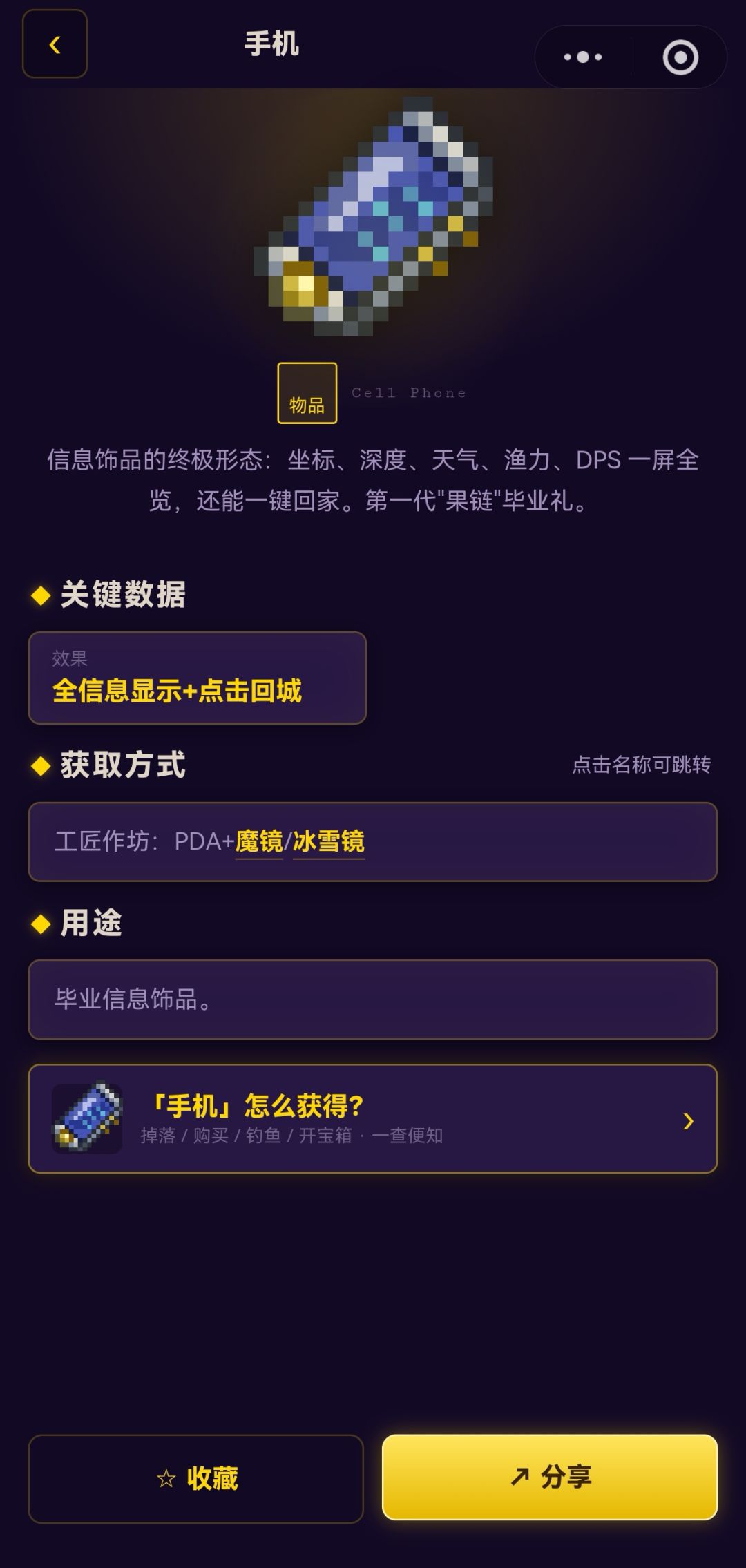746x1568 pixels.
Task: Close the mini program with the circle icon
Action: coord(680,57)
